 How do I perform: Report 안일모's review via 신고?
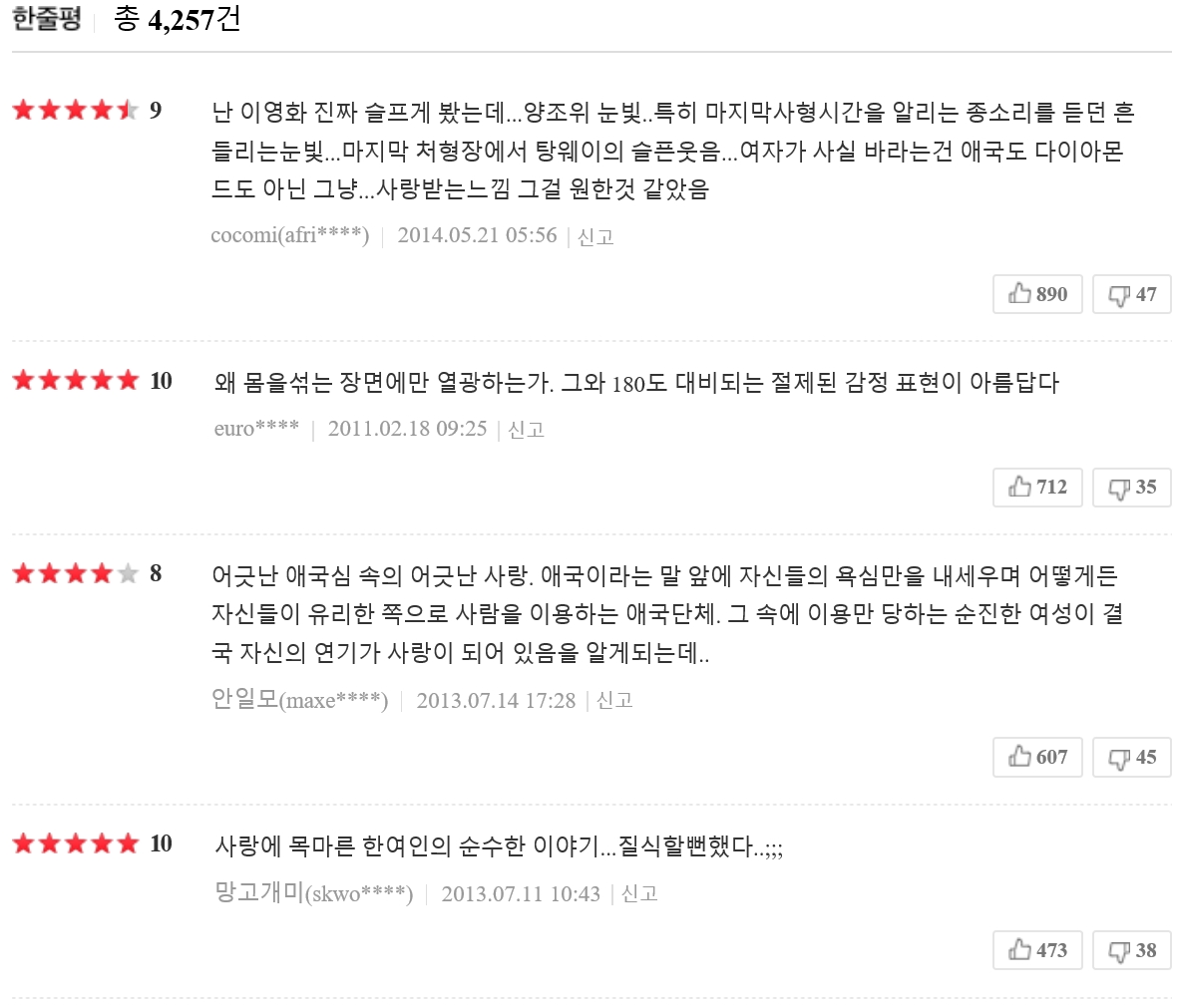614,701
